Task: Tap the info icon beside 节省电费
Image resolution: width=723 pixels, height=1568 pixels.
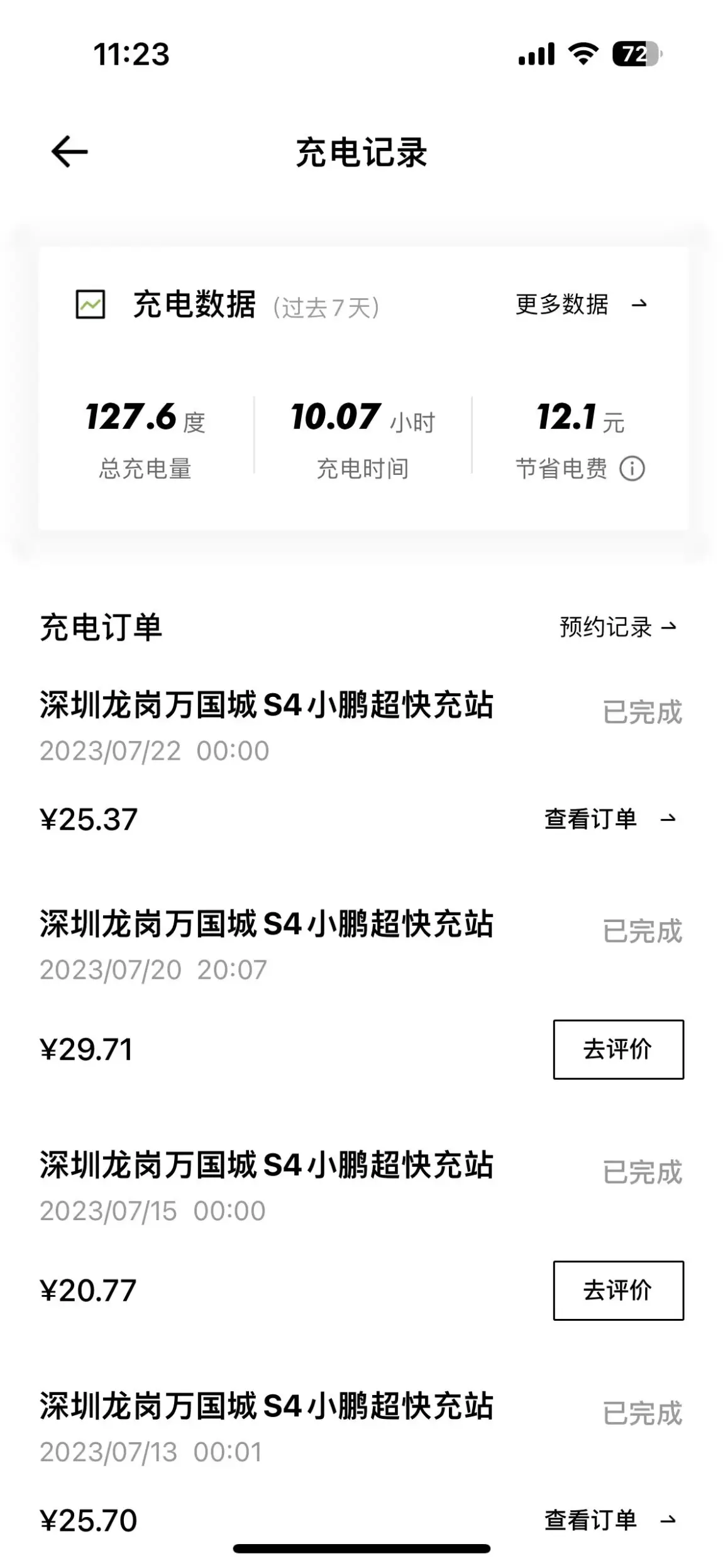Action: [x=632, y=469]
